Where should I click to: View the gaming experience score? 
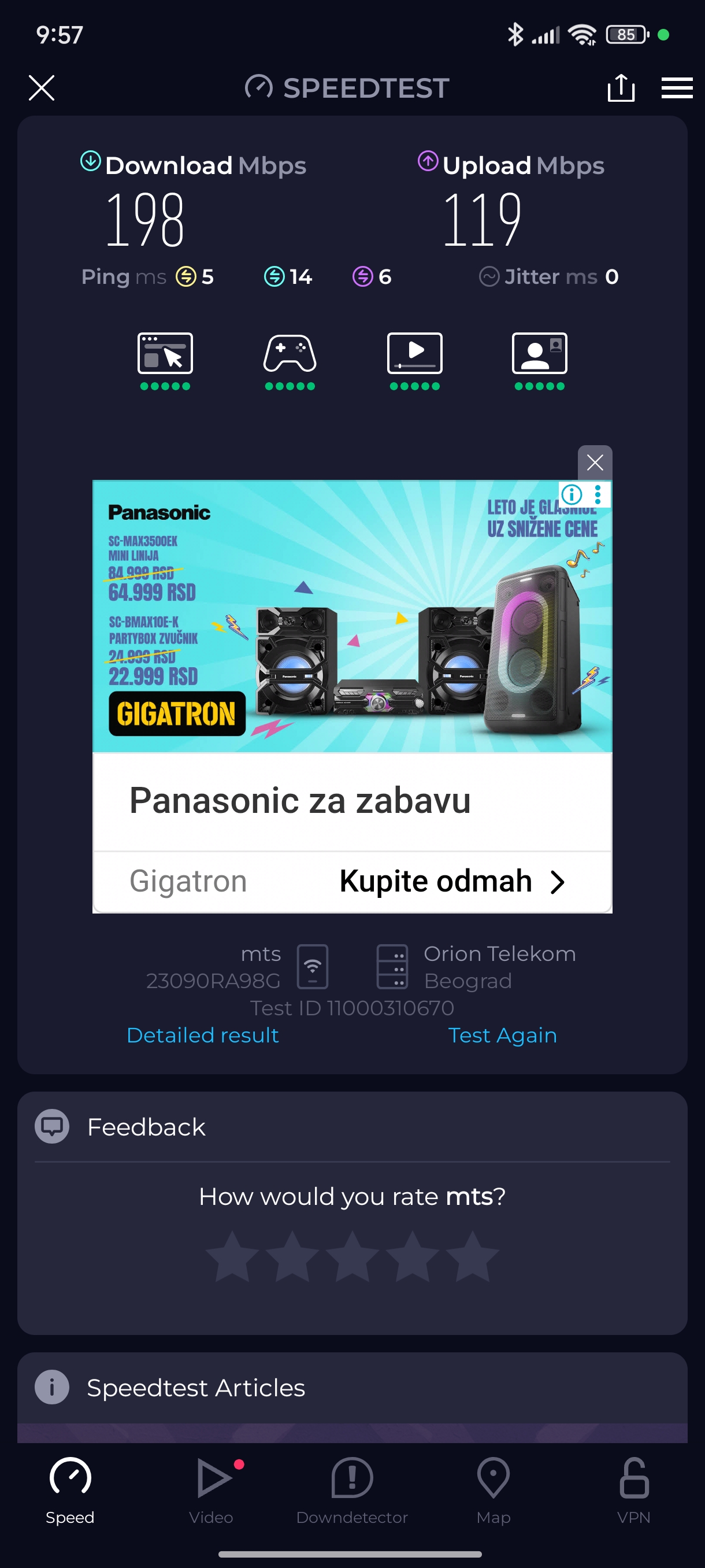pos(290,359)
